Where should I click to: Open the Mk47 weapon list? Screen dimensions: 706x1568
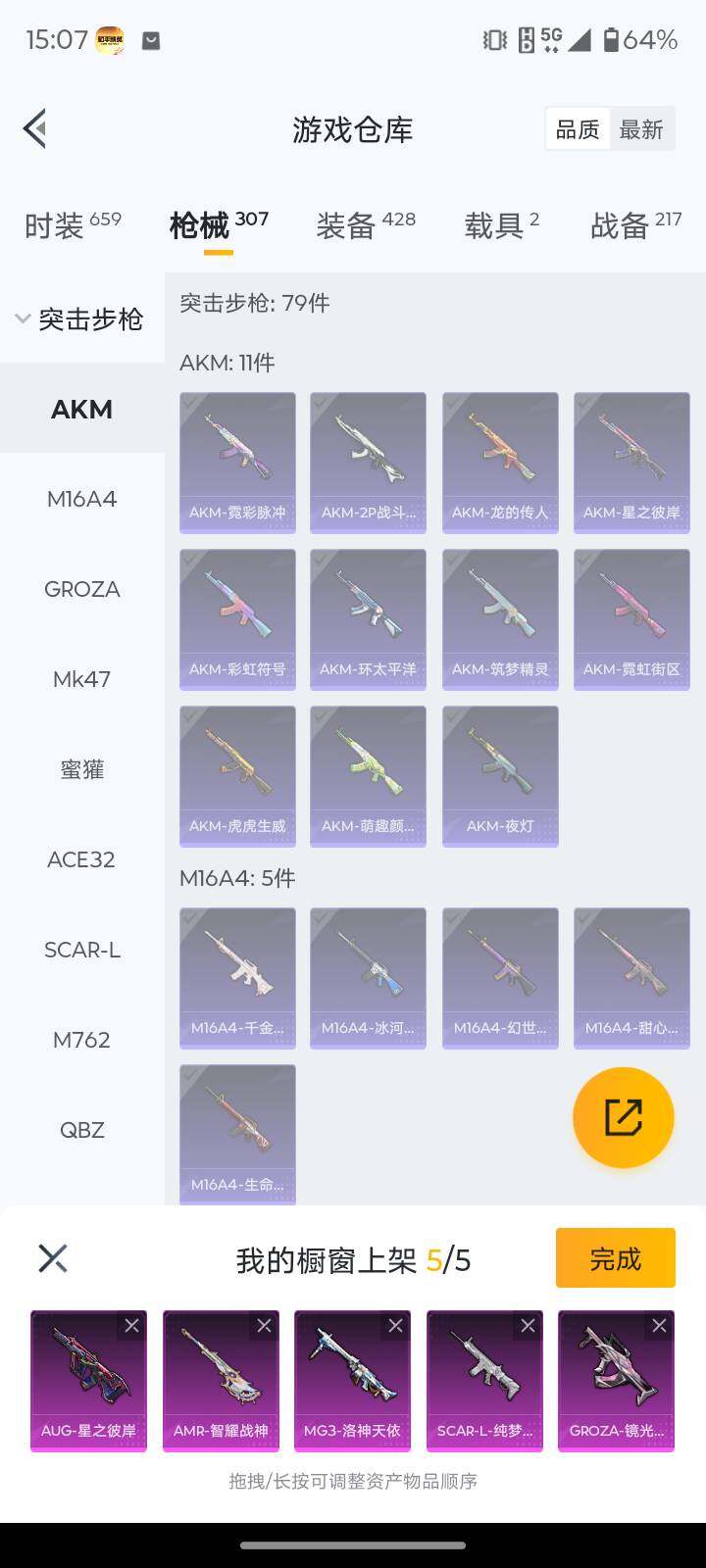click(81, 679)
